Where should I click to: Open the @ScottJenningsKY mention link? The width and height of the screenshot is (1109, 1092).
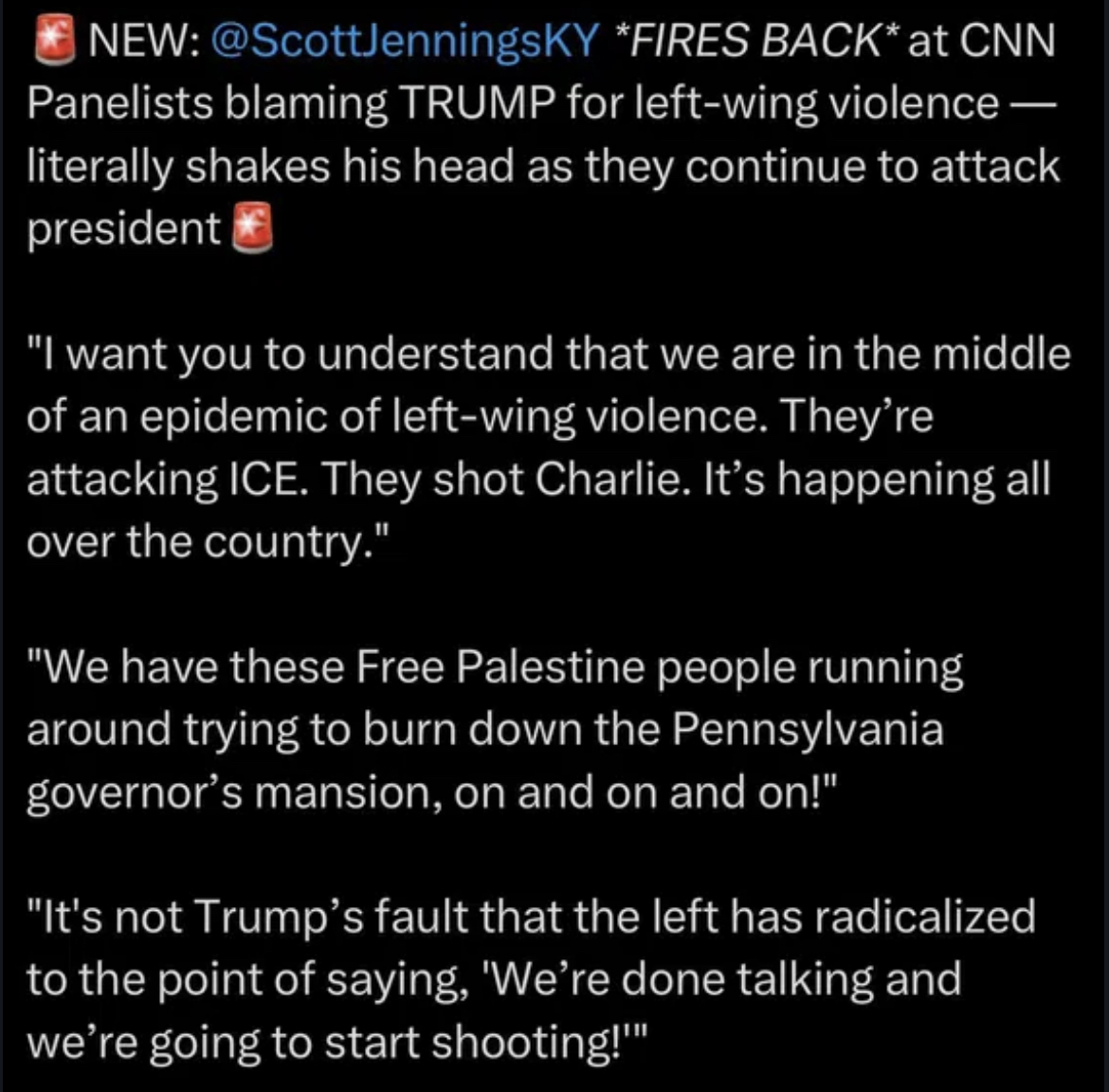coord(405,40)
